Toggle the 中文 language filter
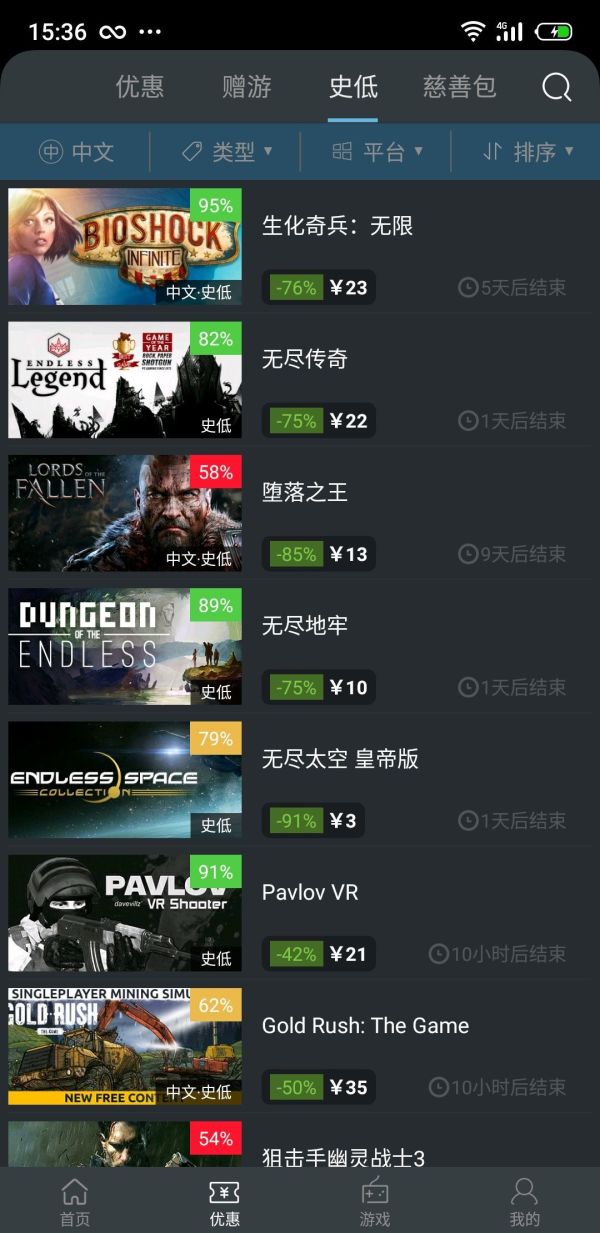 click(76, 152)
